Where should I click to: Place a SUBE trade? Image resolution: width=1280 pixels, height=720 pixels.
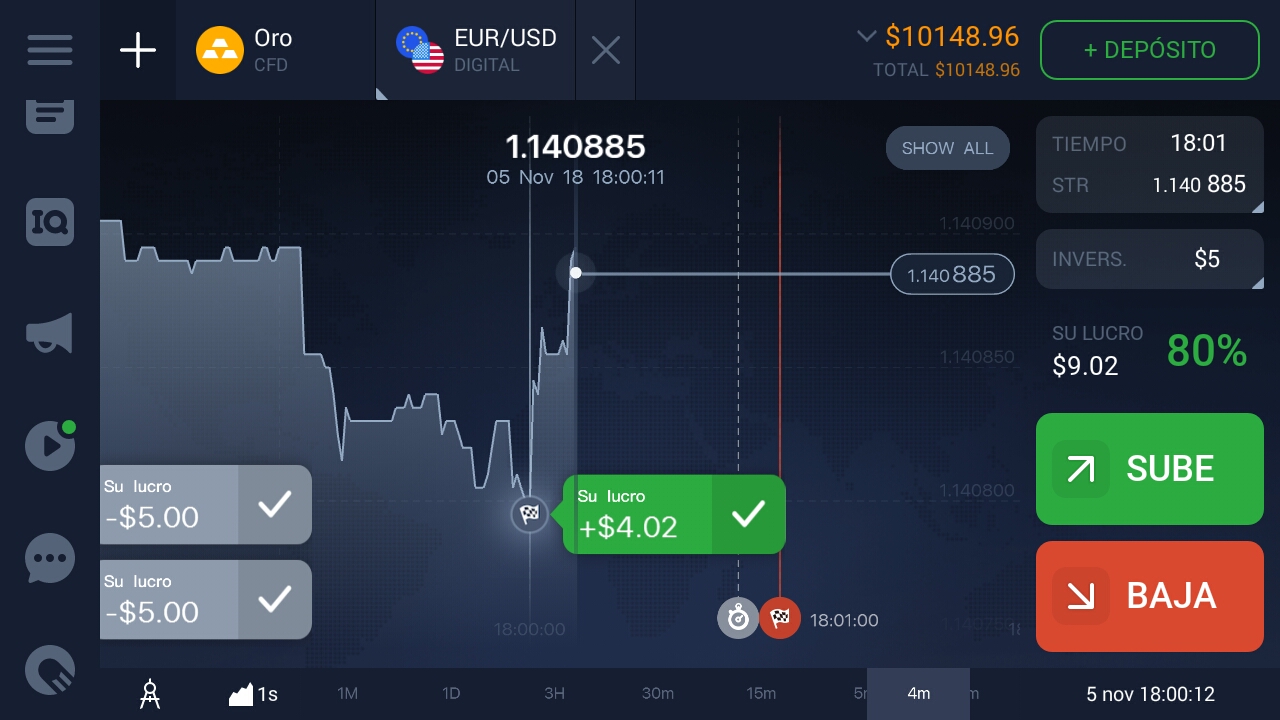pyautogui.click(x=1150, y=469)
